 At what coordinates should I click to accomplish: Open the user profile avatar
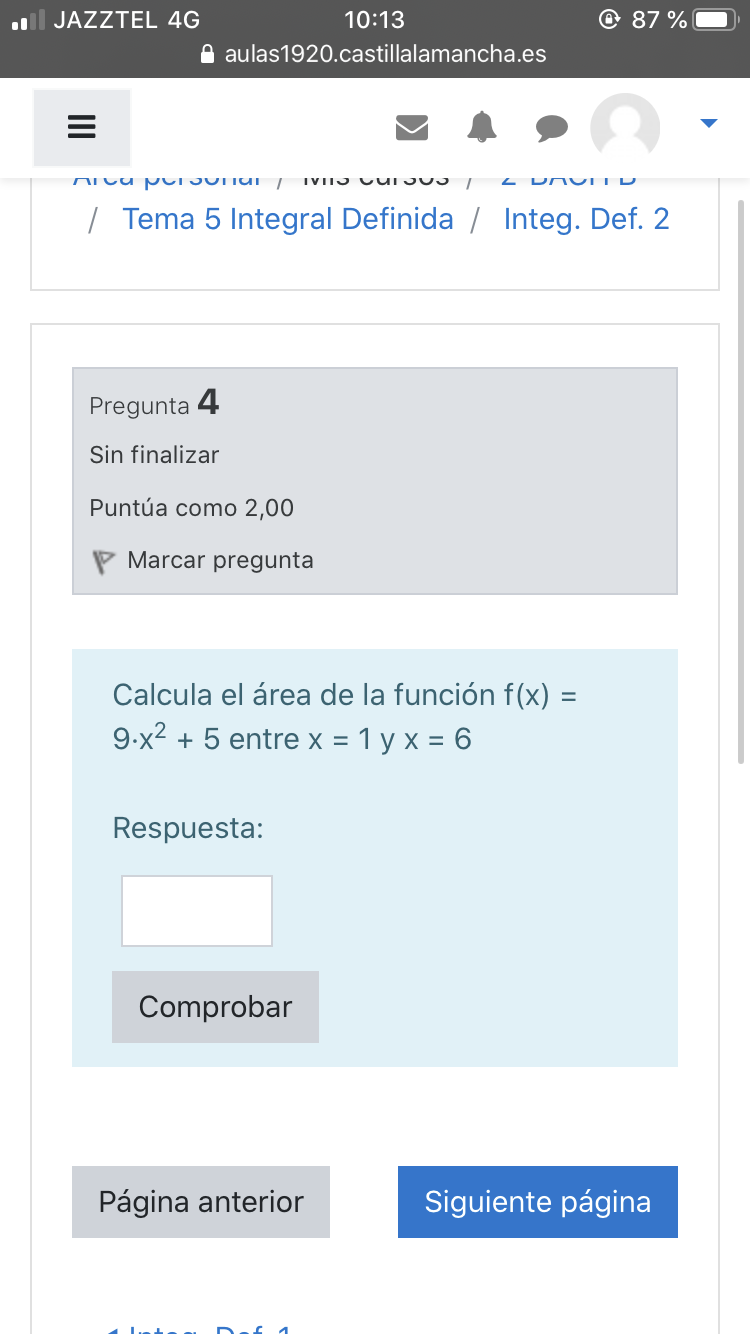coord(625,127)
